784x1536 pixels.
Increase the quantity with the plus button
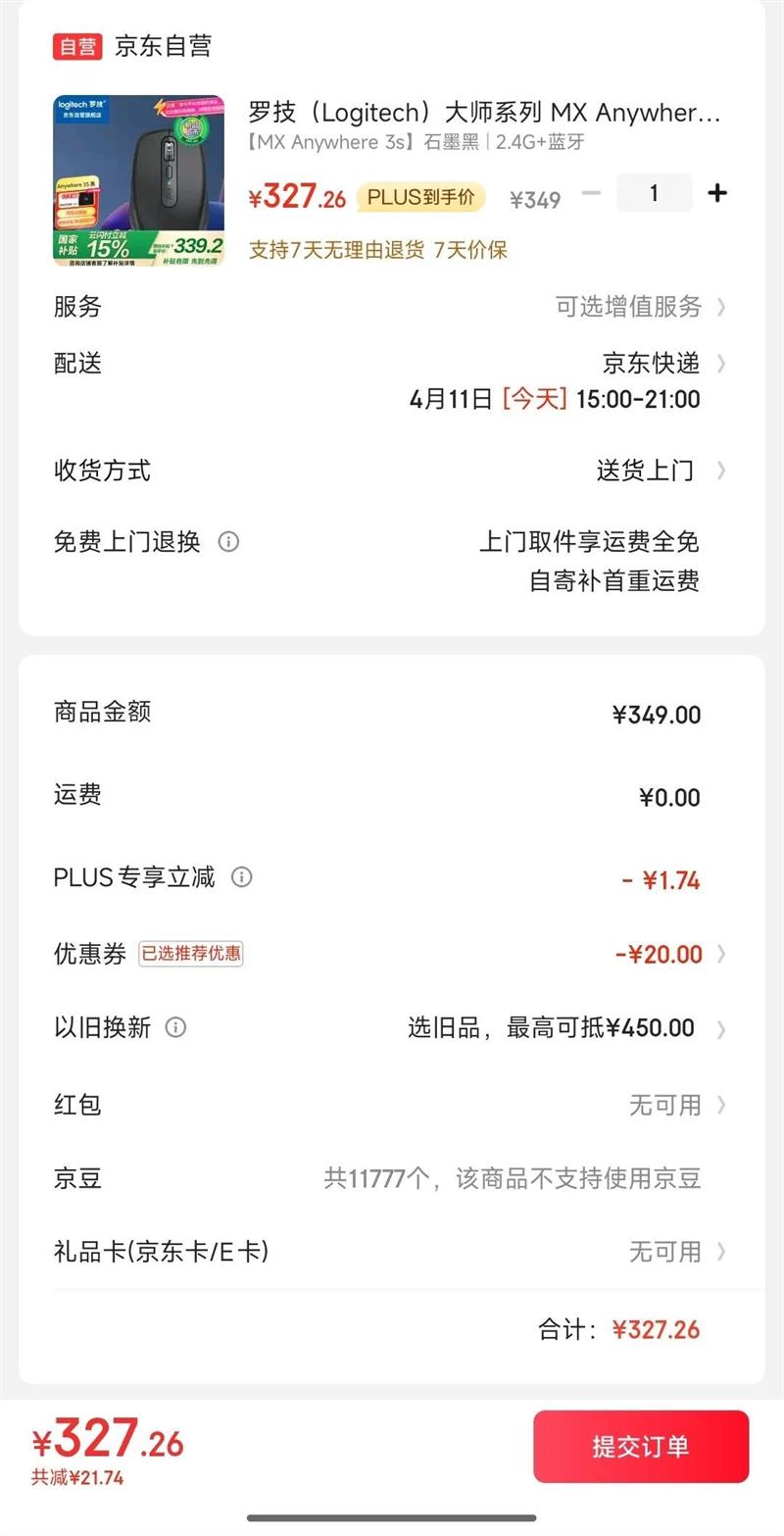coord(717,193)
